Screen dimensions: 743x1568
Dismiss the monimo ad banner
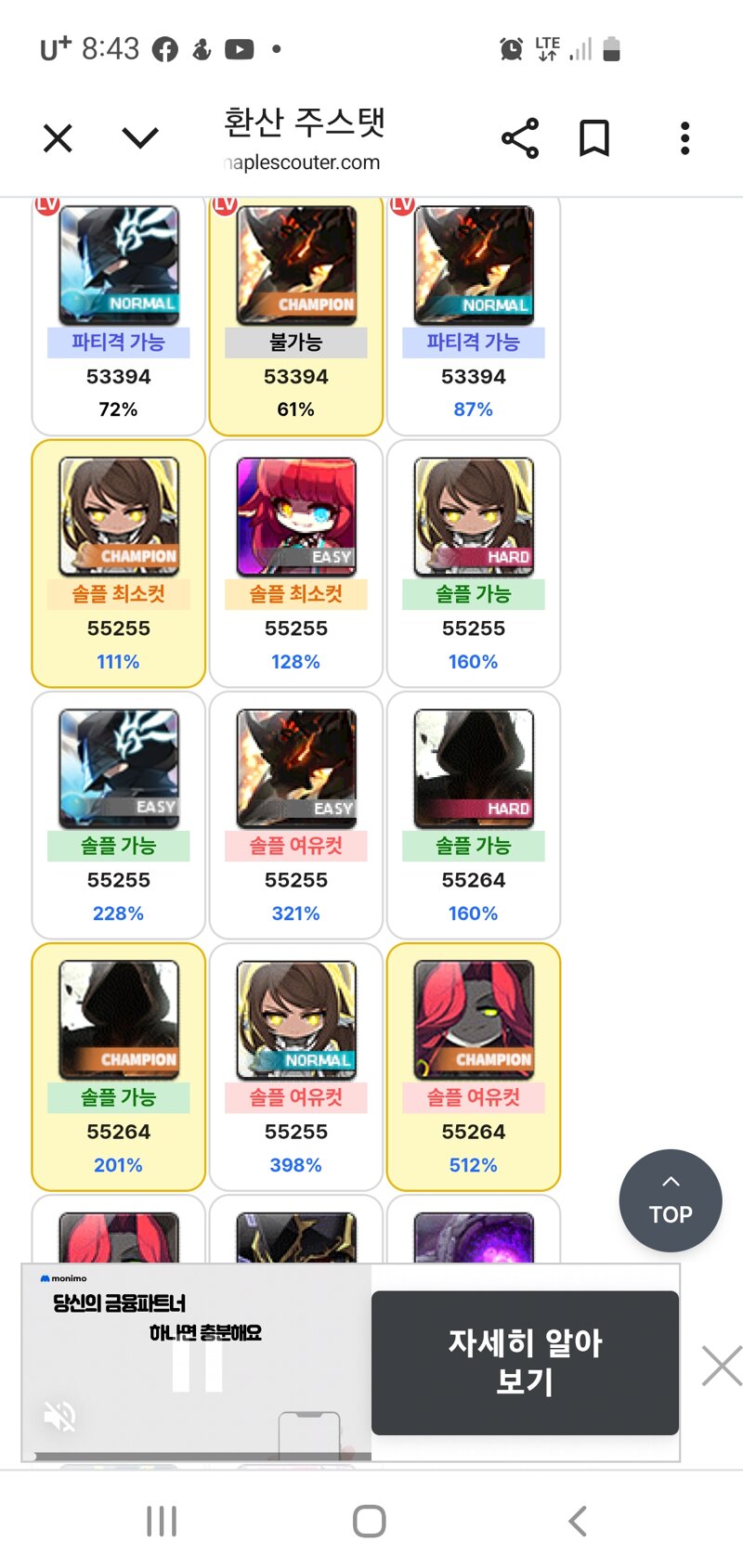(722, 1366)
